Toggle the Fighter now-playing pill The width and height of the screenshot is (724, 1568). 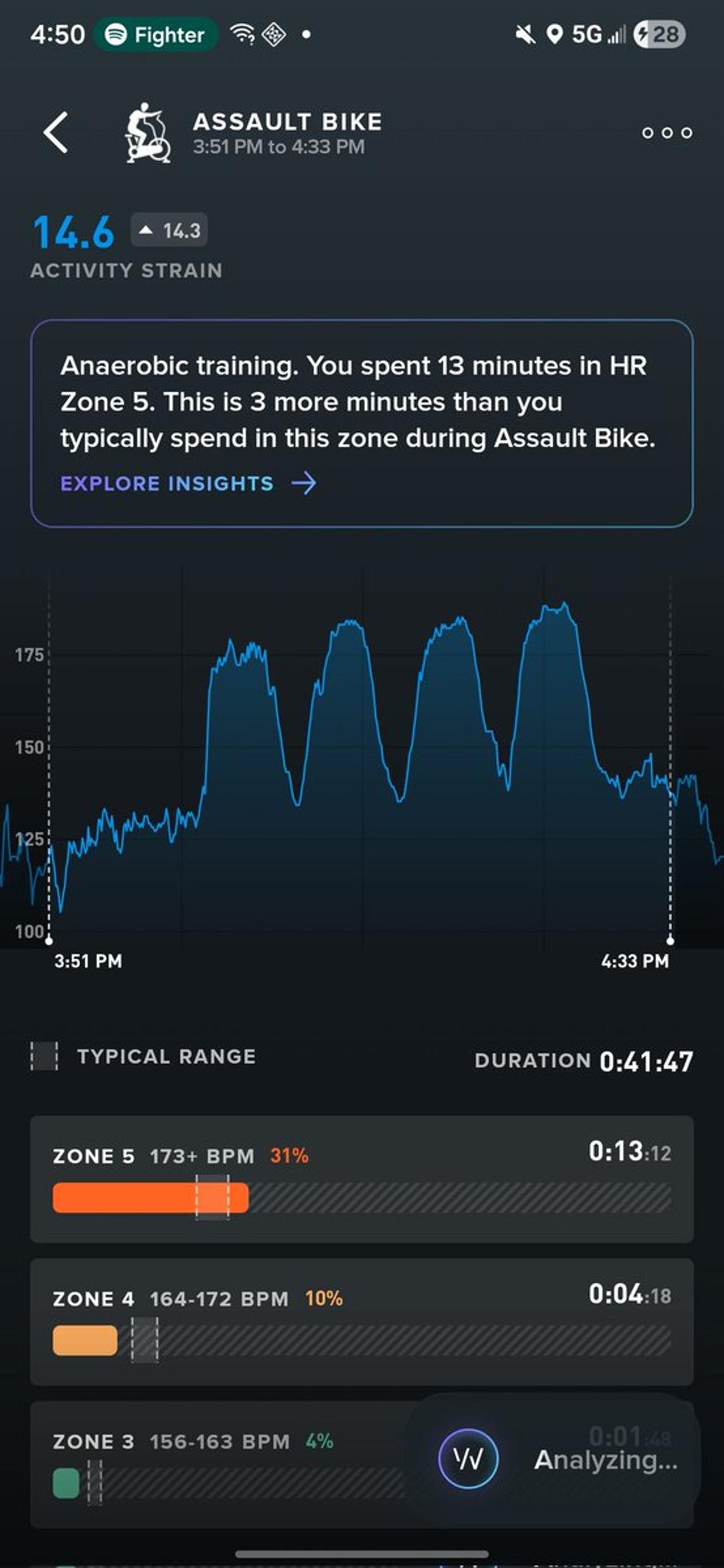point(157,35)
